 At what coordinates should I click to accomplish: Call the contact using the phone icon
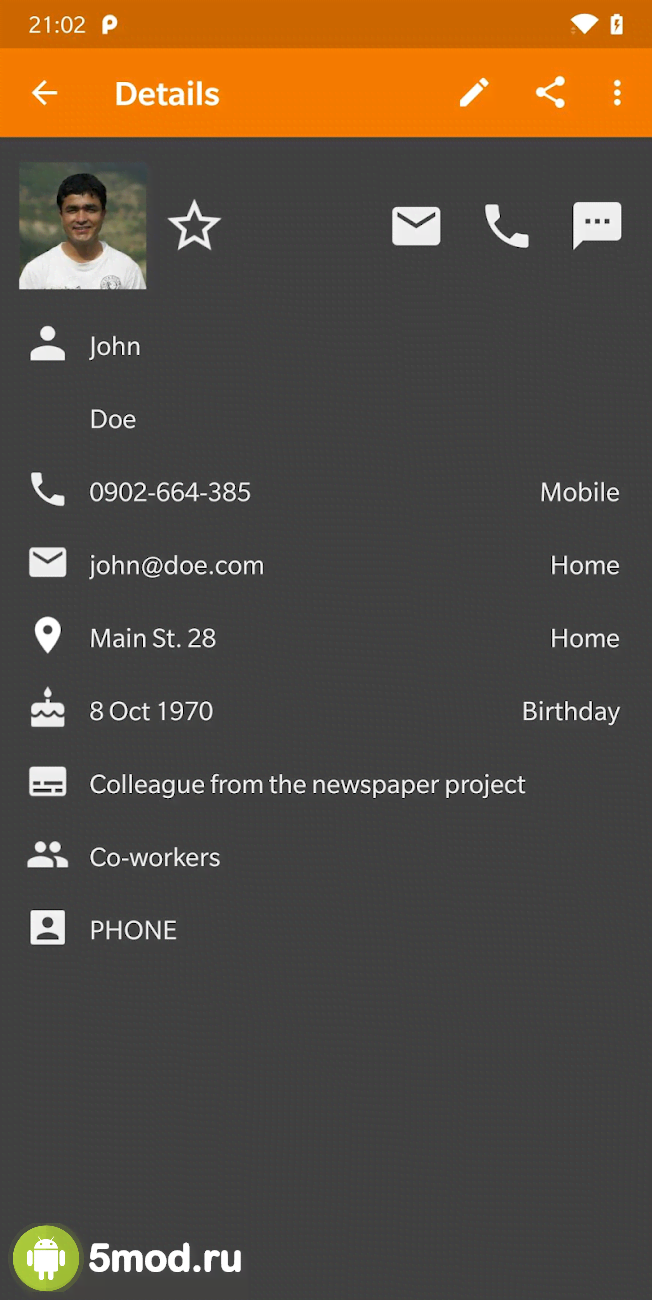coord(506,226)
